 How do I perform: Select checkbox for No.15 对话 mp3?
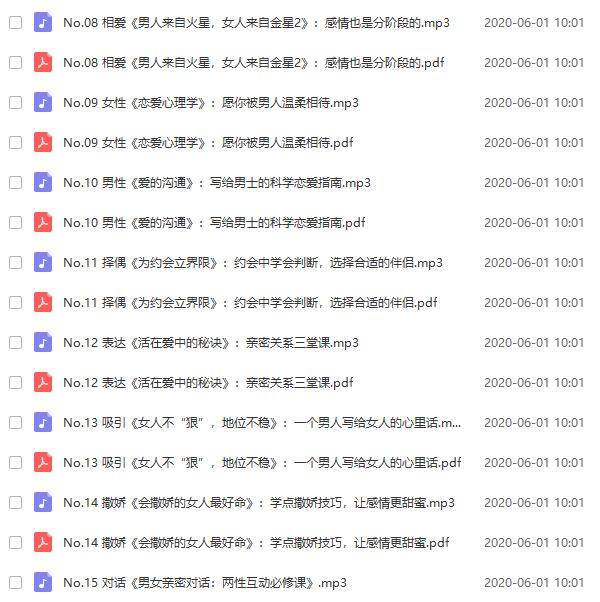coord(15,582)
